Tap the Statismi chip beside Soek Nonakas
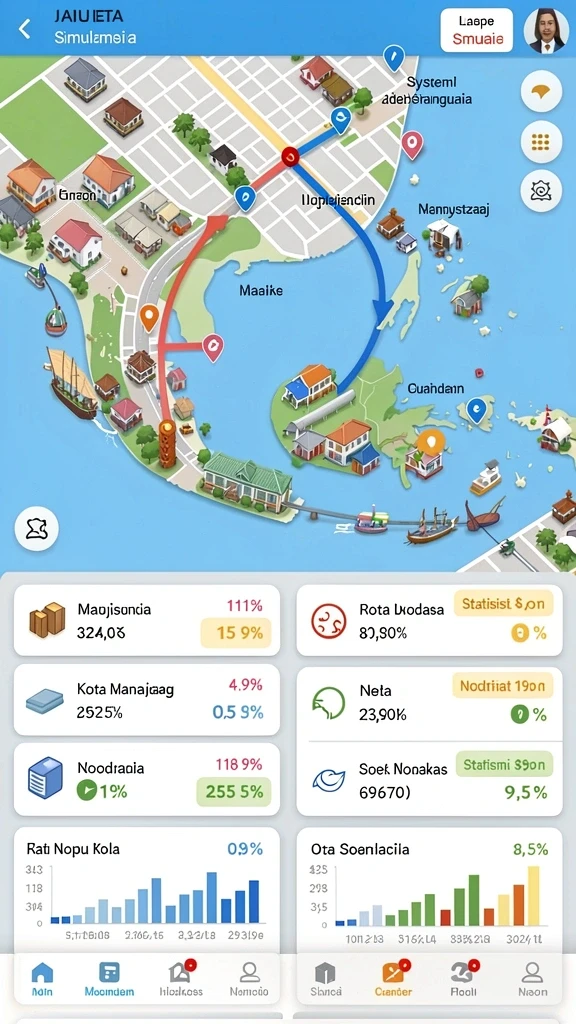Screen dimensions: 576x1024 click(x=504, y=763)
